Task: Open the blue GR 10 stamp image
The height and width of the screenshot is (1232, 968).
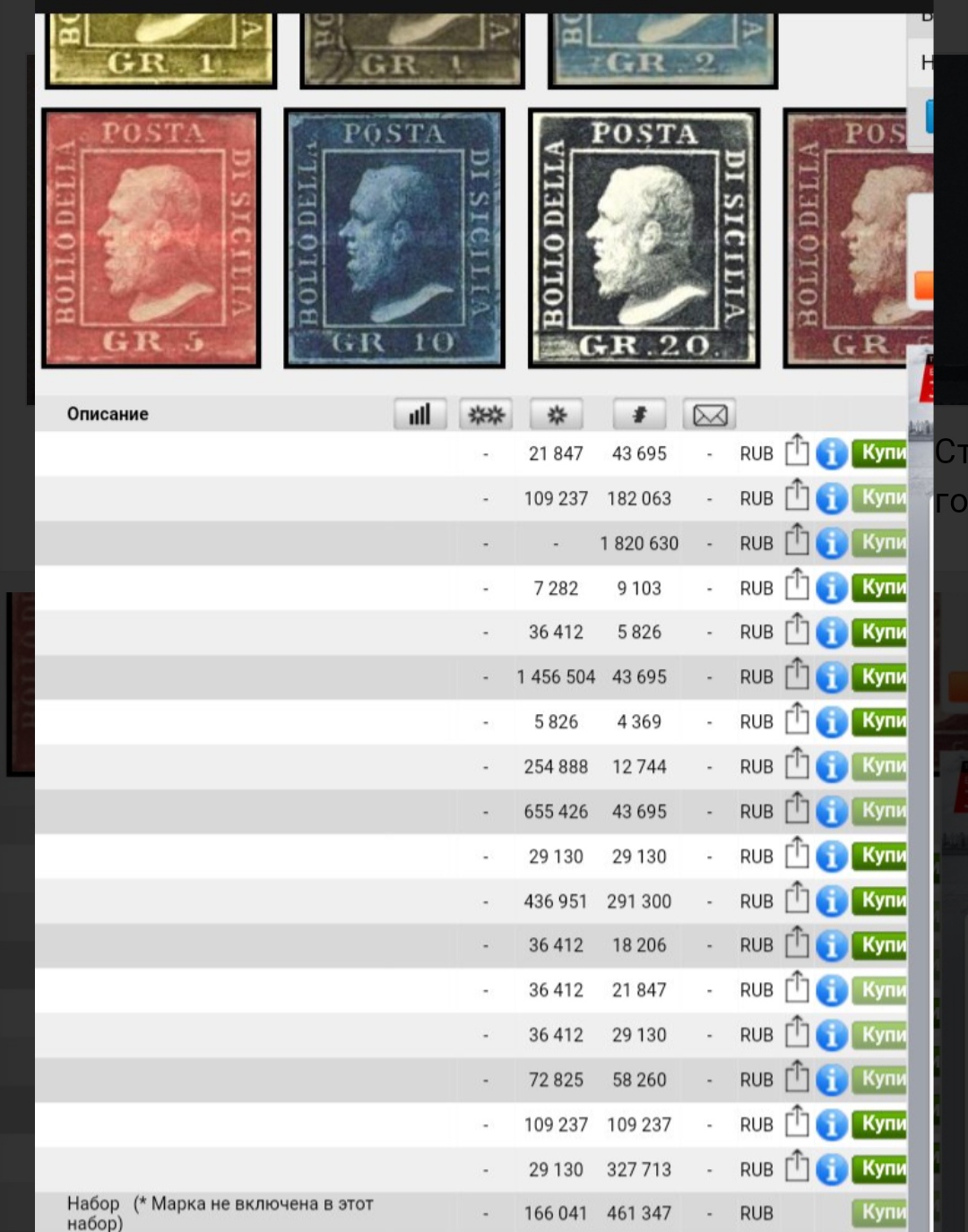Action: pos(394,238)
